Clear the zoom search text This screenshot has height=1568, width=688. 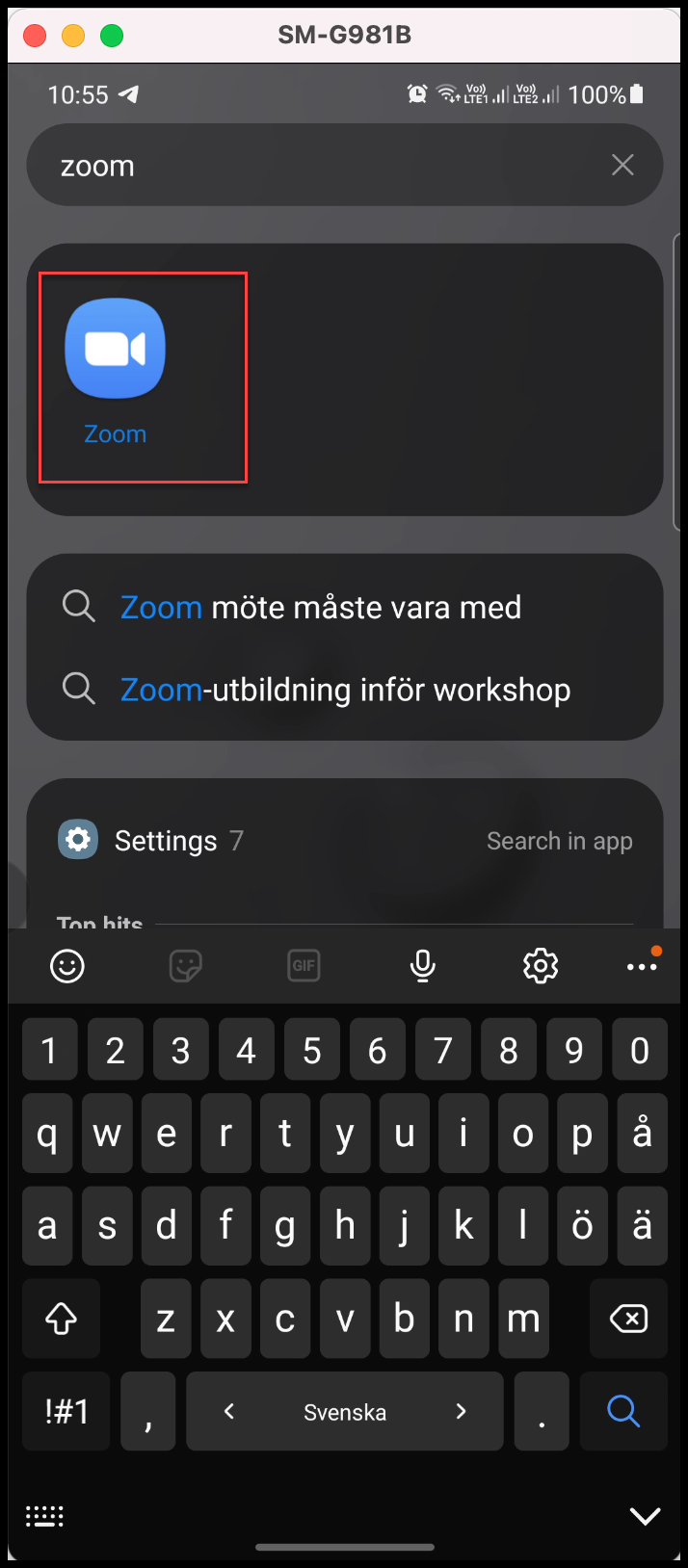pos(622,165)
